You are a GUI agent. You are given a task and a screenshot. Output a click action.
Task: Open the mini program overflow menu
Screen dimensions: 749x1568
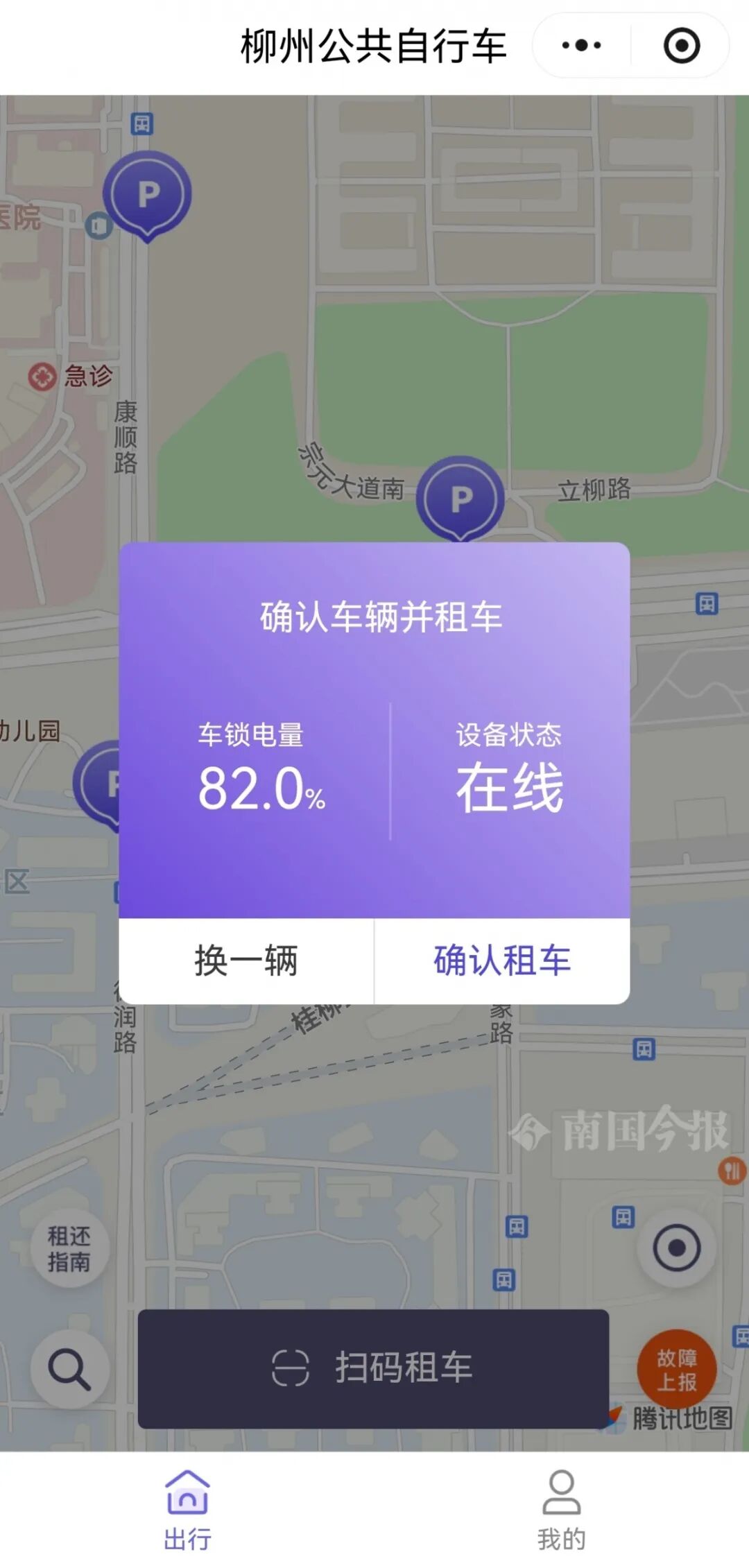click(581, 46)
